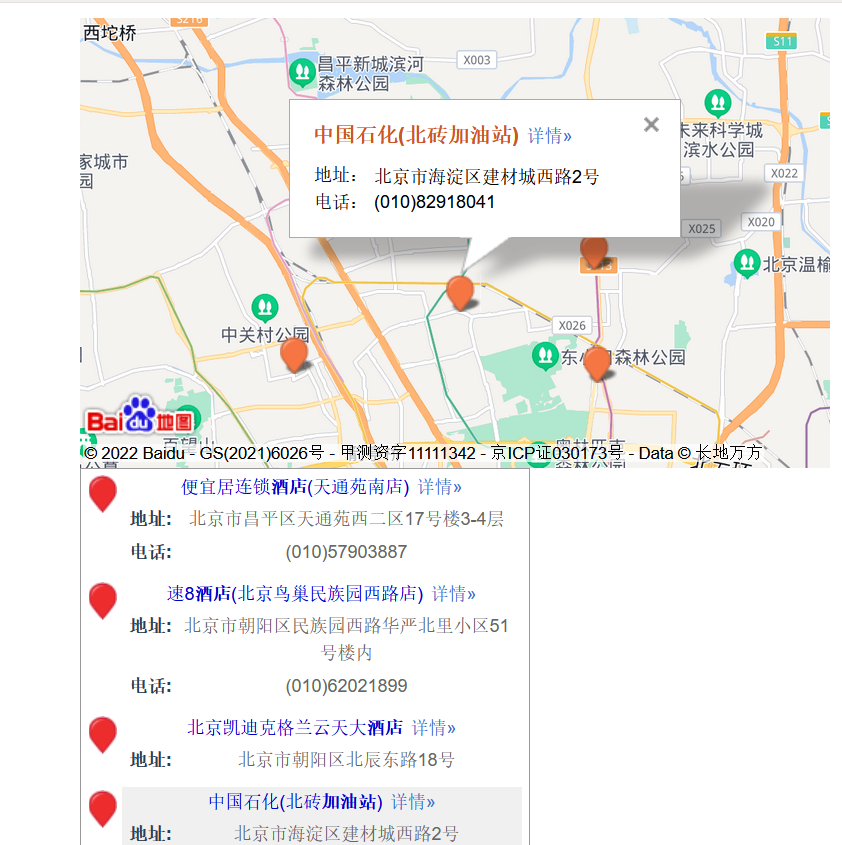
Task: Close the 中国石化 info window
Action: (x=651, y=124)
